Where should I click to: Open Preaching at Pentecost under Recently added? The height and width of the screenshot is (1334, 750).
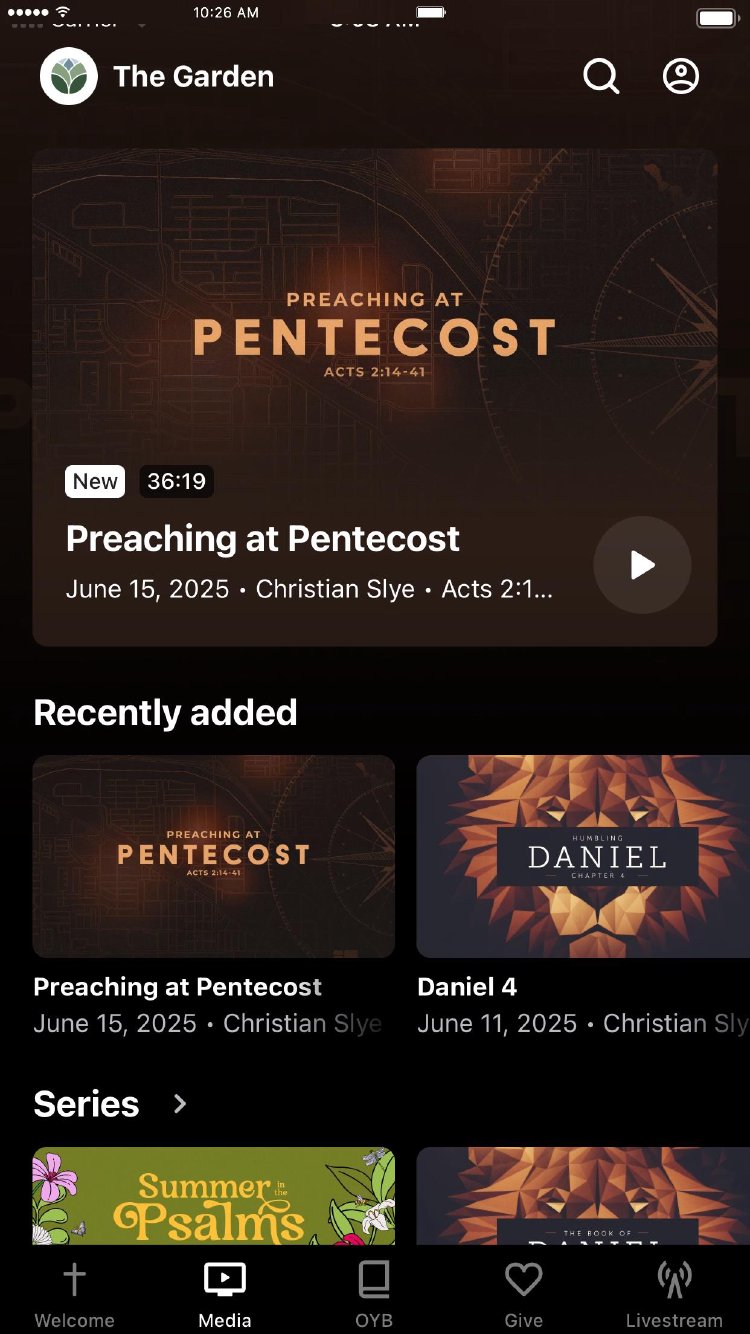click(214, 856)
